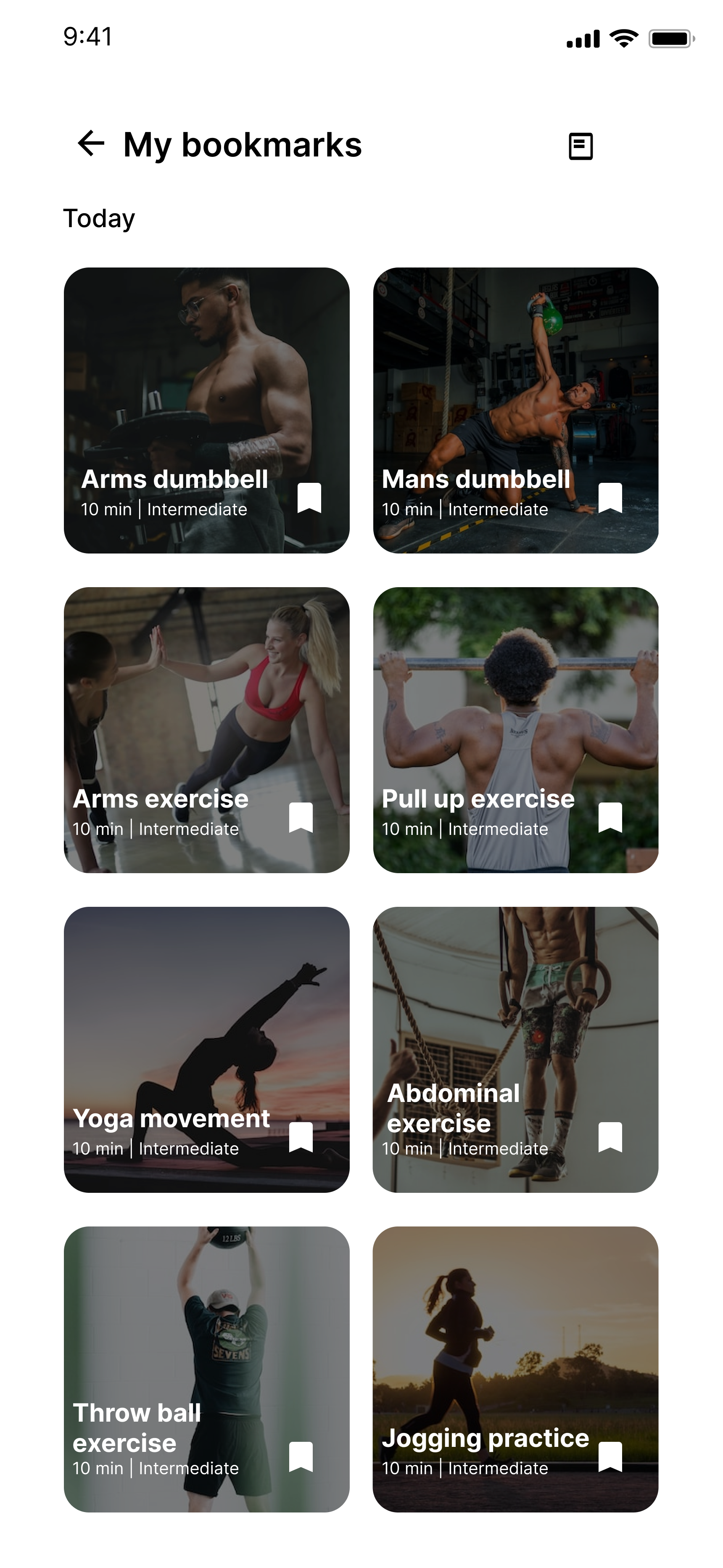Tap bookmark icon on Pull up exercise
The height and width of the screenshot is (1568, 723).
point(610,818)
